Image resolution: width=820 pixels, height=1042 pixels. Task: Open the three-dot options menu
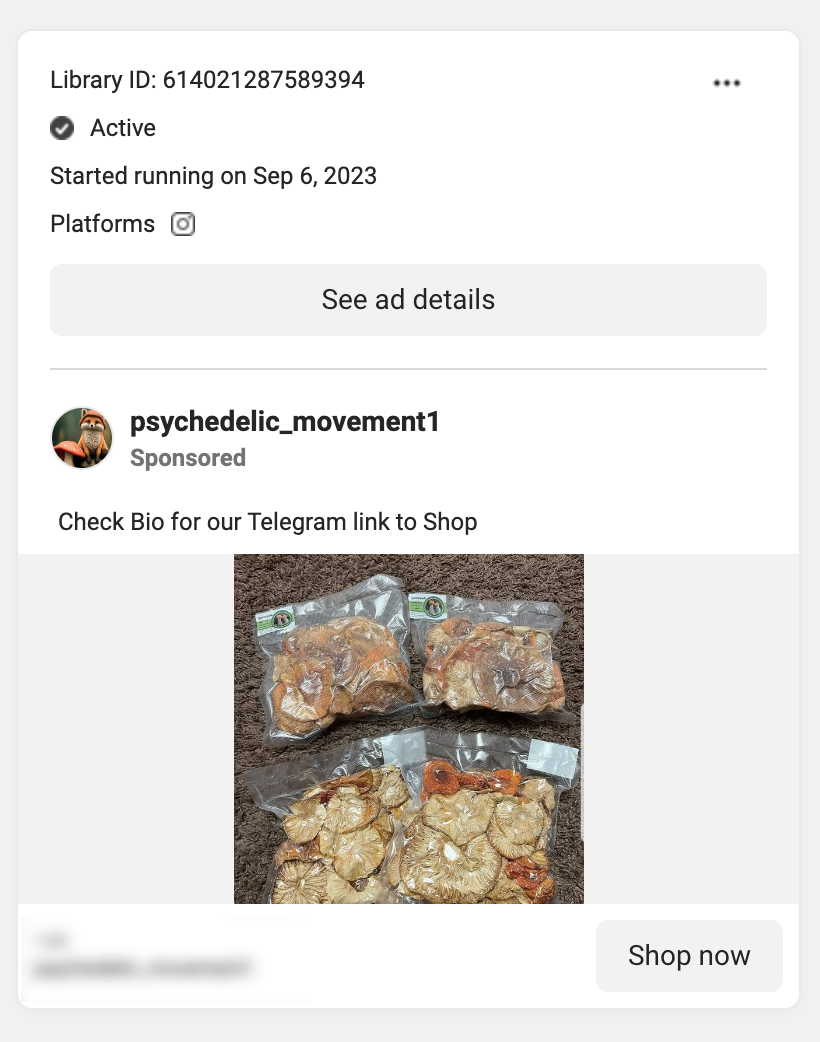(727, 83)
